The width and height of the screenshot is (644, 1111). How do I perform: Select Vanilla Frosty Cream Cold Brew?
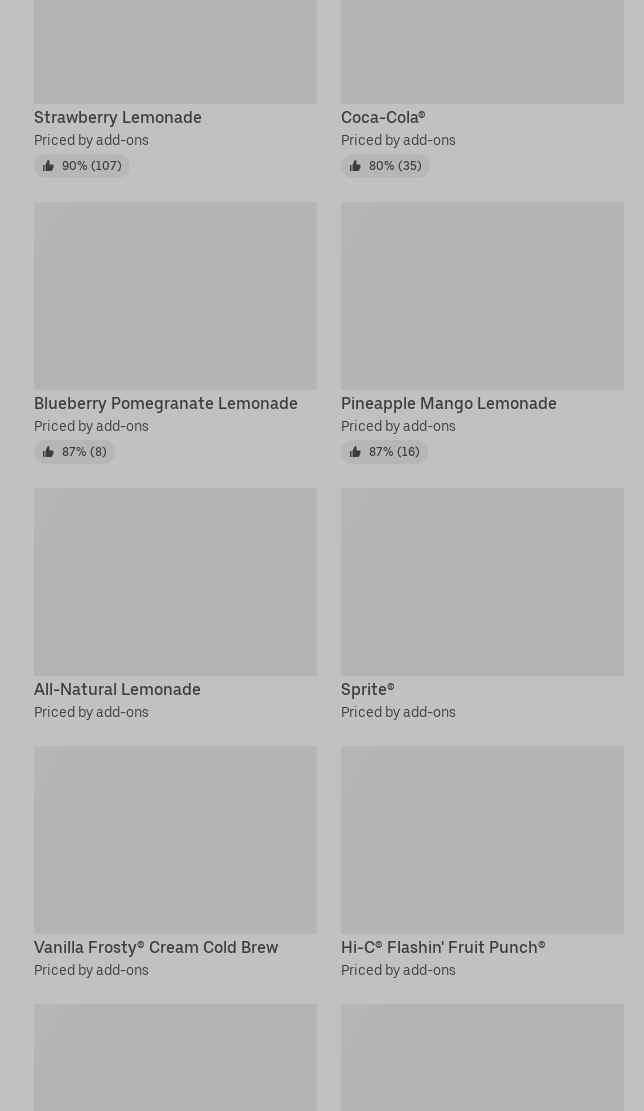[175, 862]
